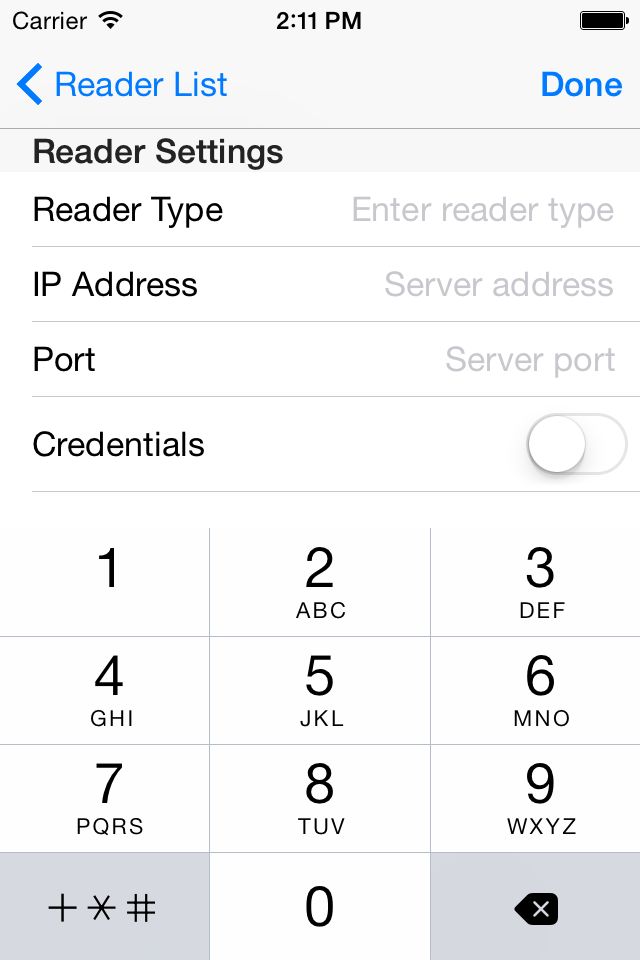Focus the Reader Type field
Image resolution: width=640 pixels, height=960 pixels.
pyautogui.click(x=482, y=210)
